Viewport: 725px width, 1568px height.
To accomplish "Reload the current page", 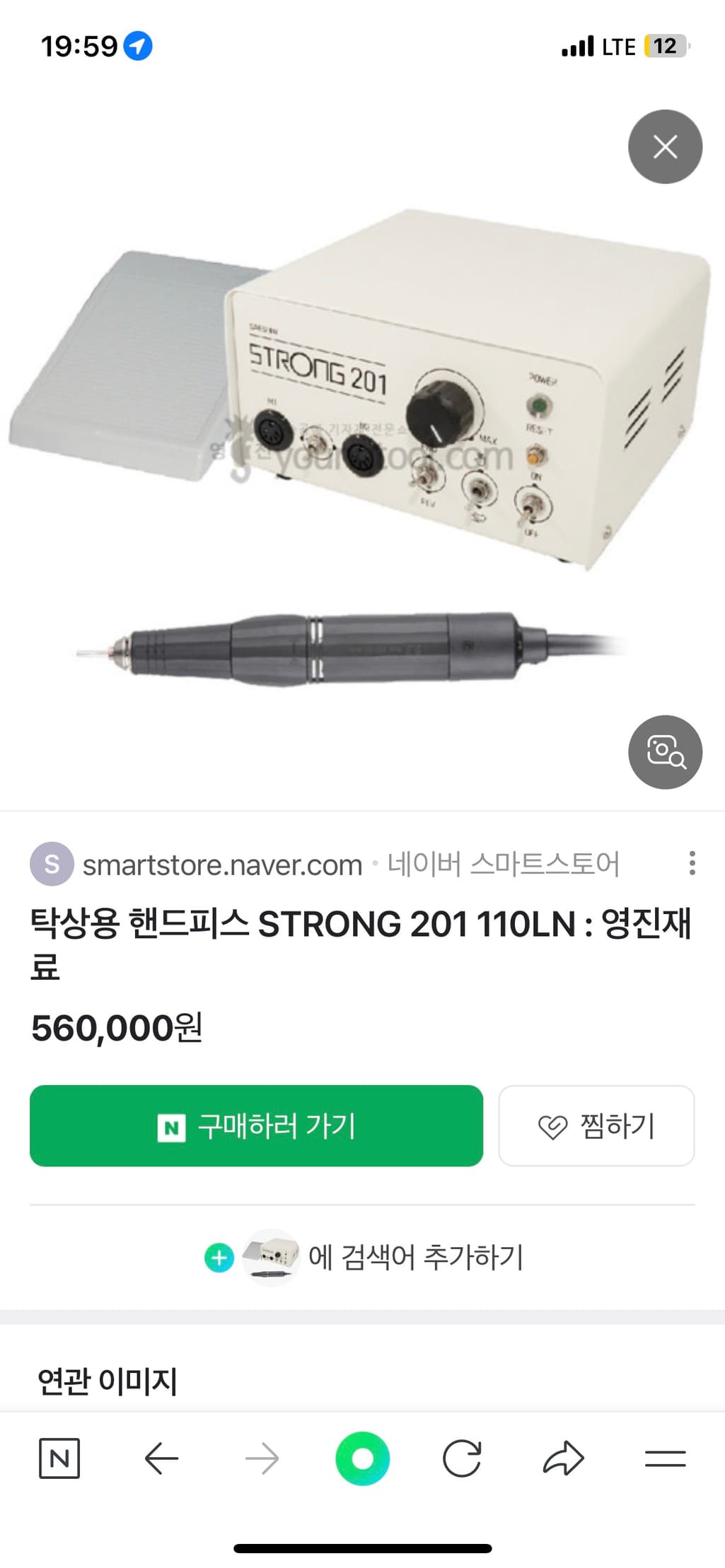I will pyautogui.click(x=463, y=1458).
